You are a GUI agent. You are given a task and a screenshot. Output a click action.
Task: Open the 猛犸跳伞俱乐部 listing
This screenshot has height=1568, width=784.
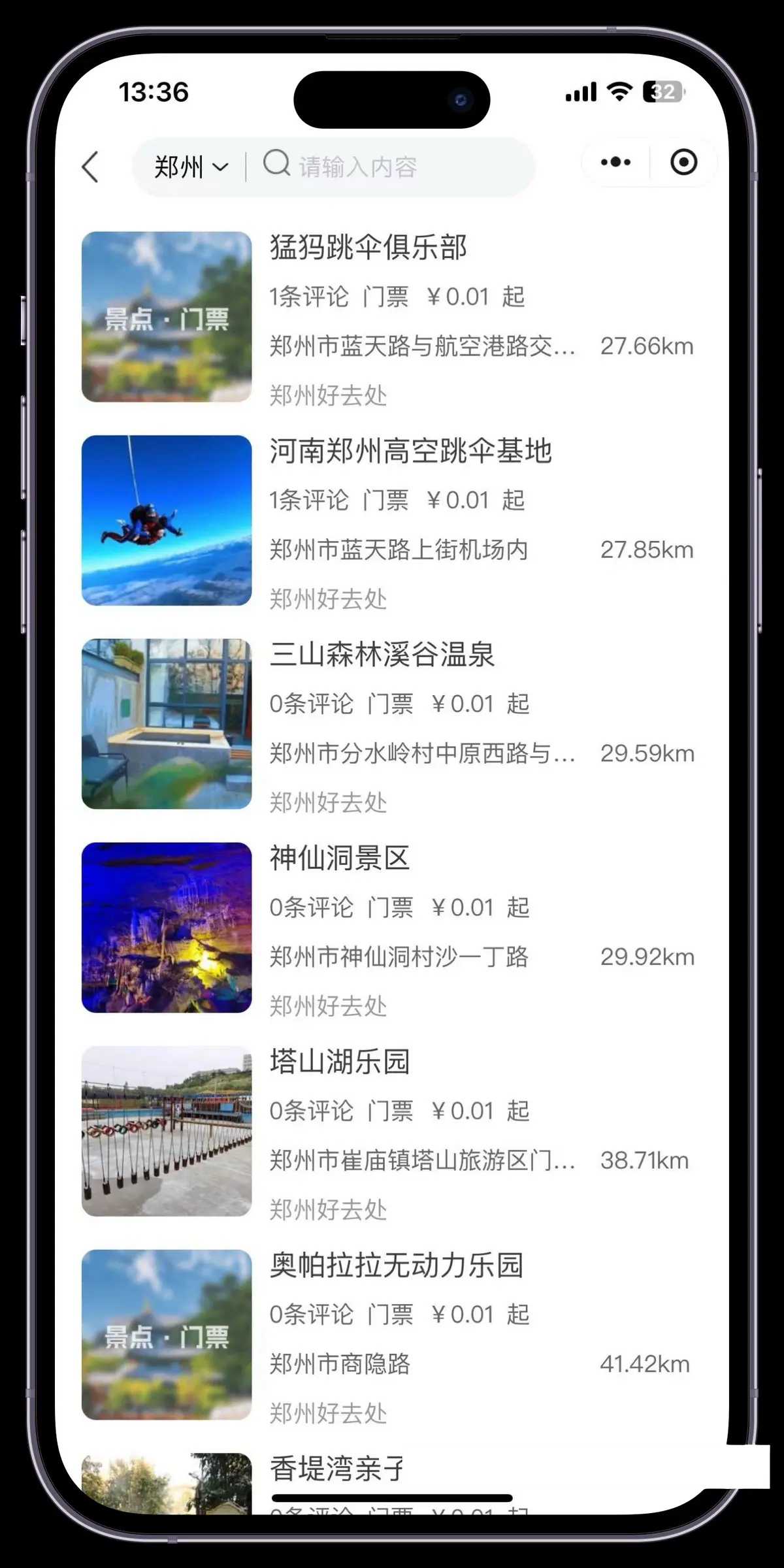point(368,248)
